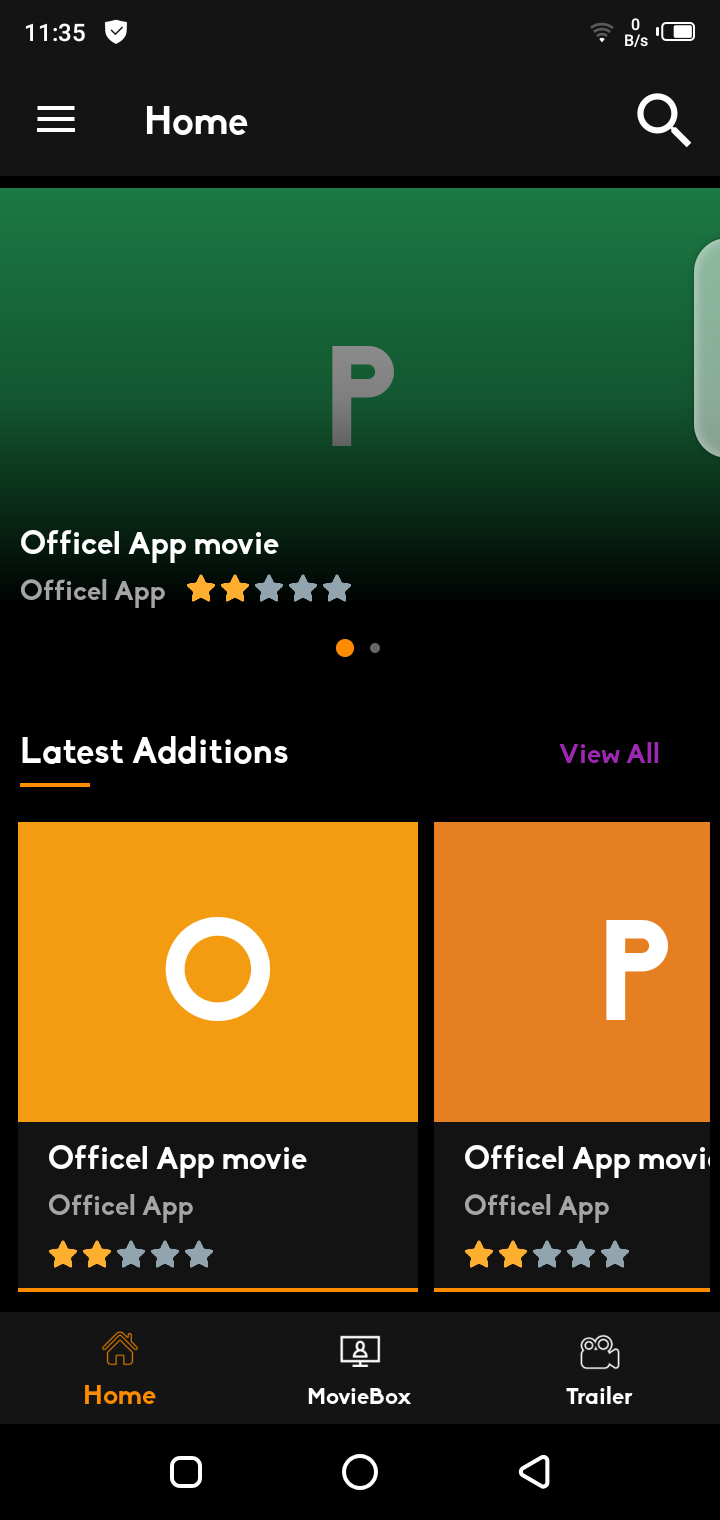Viewport: 720px width, 1520px height.
Task: Open the featured Officel App movie banner
Action: pyautogui.click(x=345, y=400)
